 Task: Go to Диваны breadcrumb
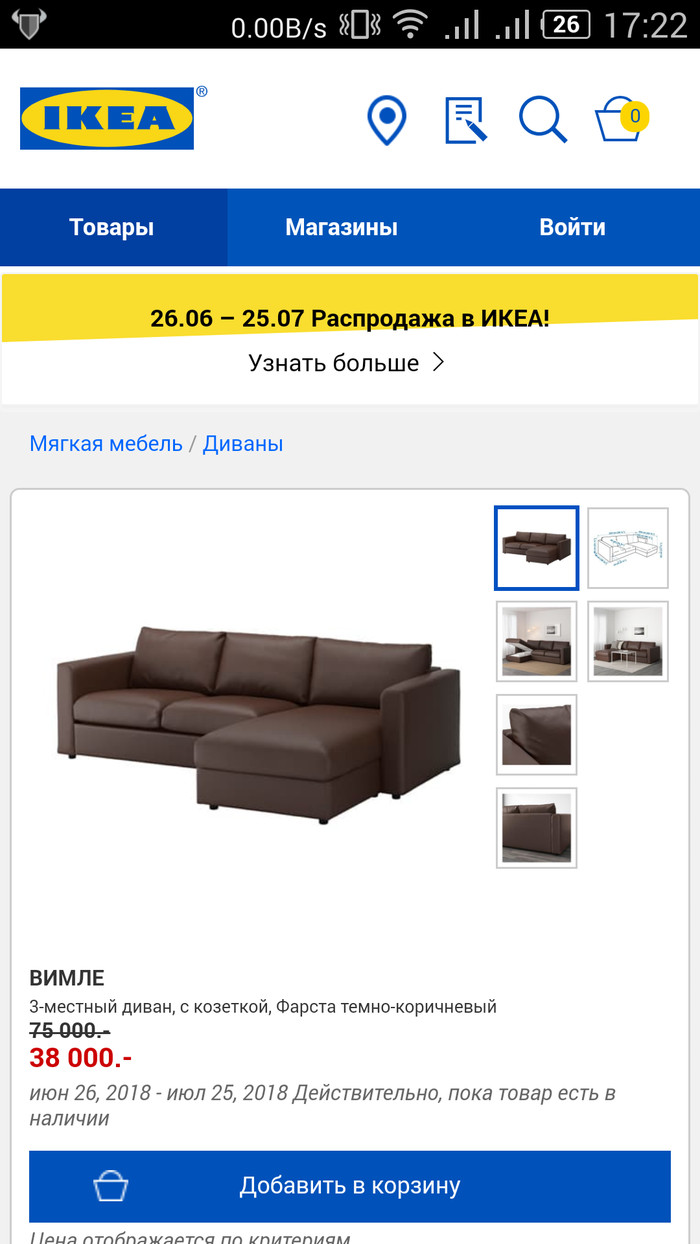243,443
